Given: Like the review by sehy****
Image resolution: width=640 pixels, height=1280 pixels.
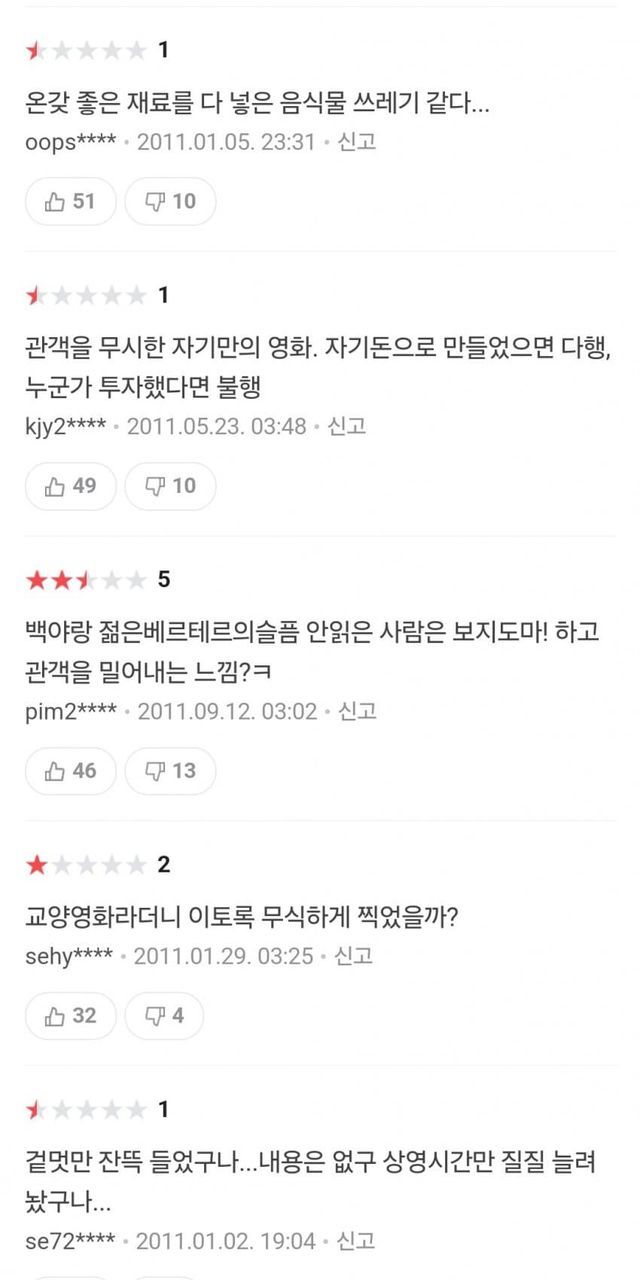Looking at the screenshot, I should [x=70, y=1016].
